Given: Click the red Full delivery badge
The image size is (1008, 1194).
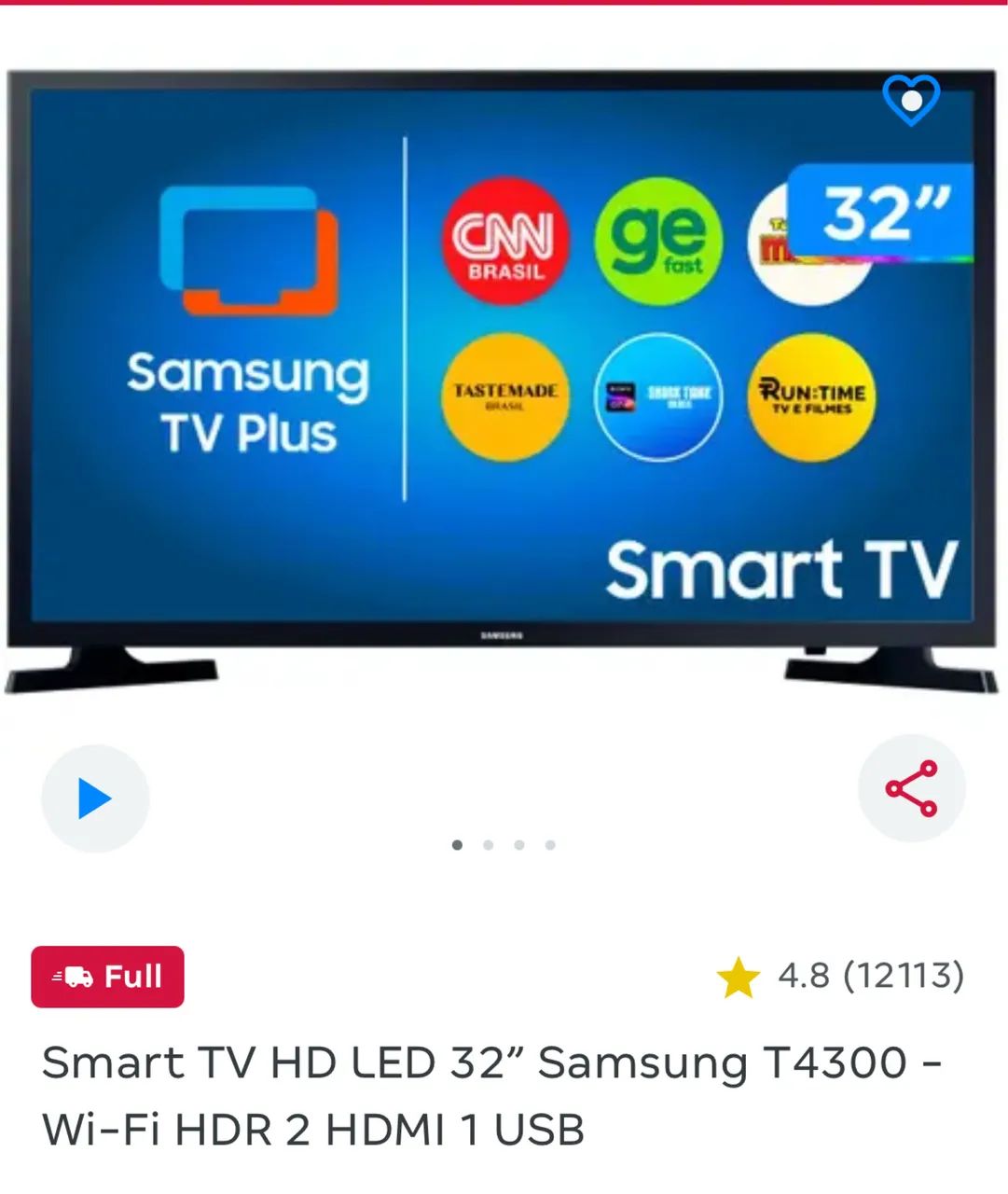Looking at the screenshot, I should (107, 977).
